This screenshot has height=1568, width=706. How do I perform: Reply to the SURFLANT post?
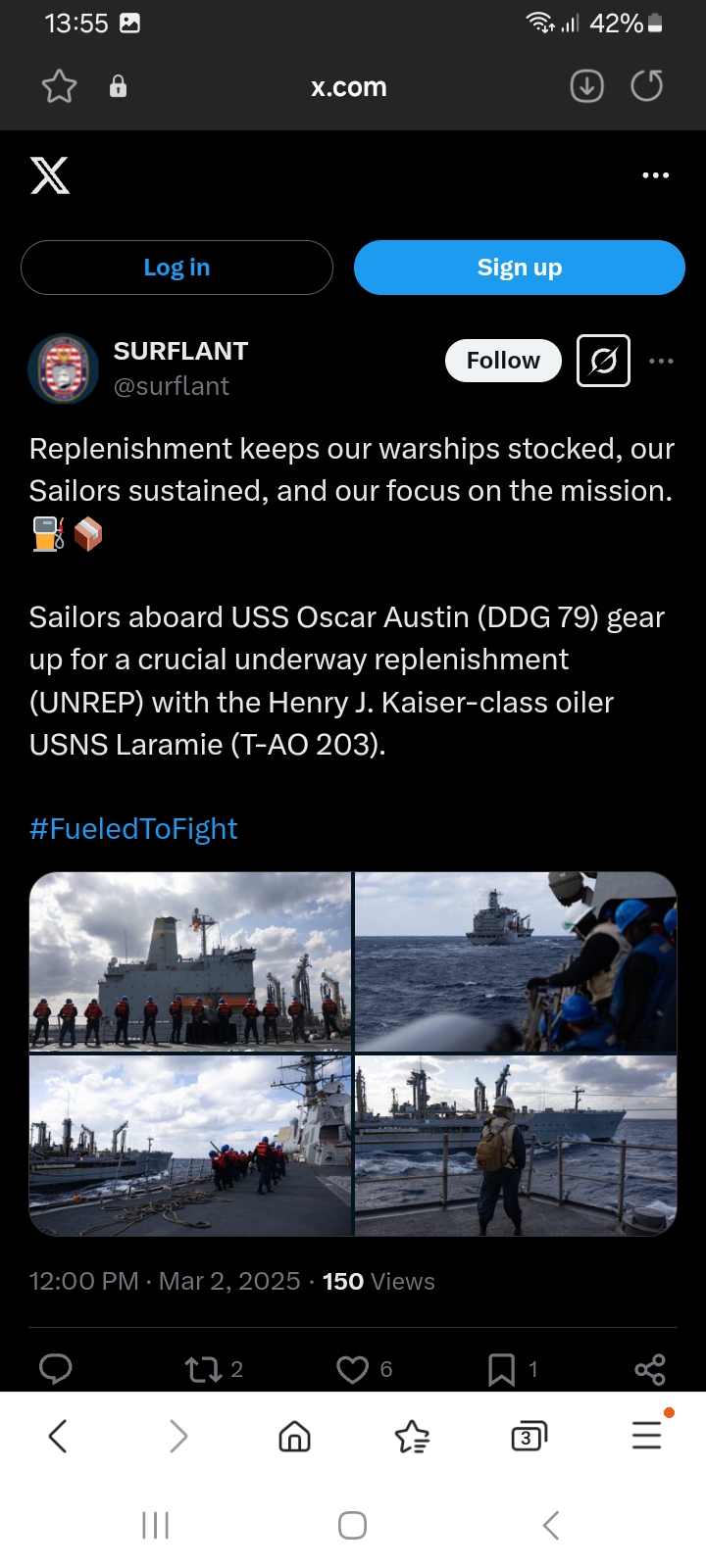[55, 1369]
